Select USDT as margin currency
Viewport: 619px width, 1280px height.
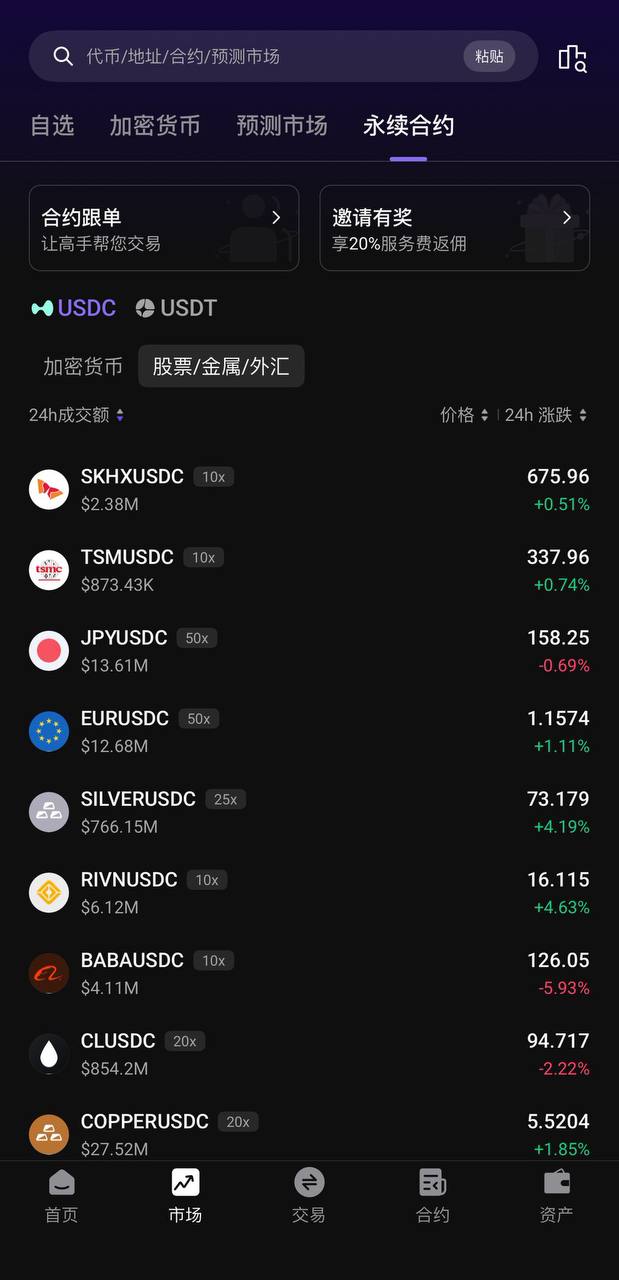pyautogui.click(x=177, y=308)
